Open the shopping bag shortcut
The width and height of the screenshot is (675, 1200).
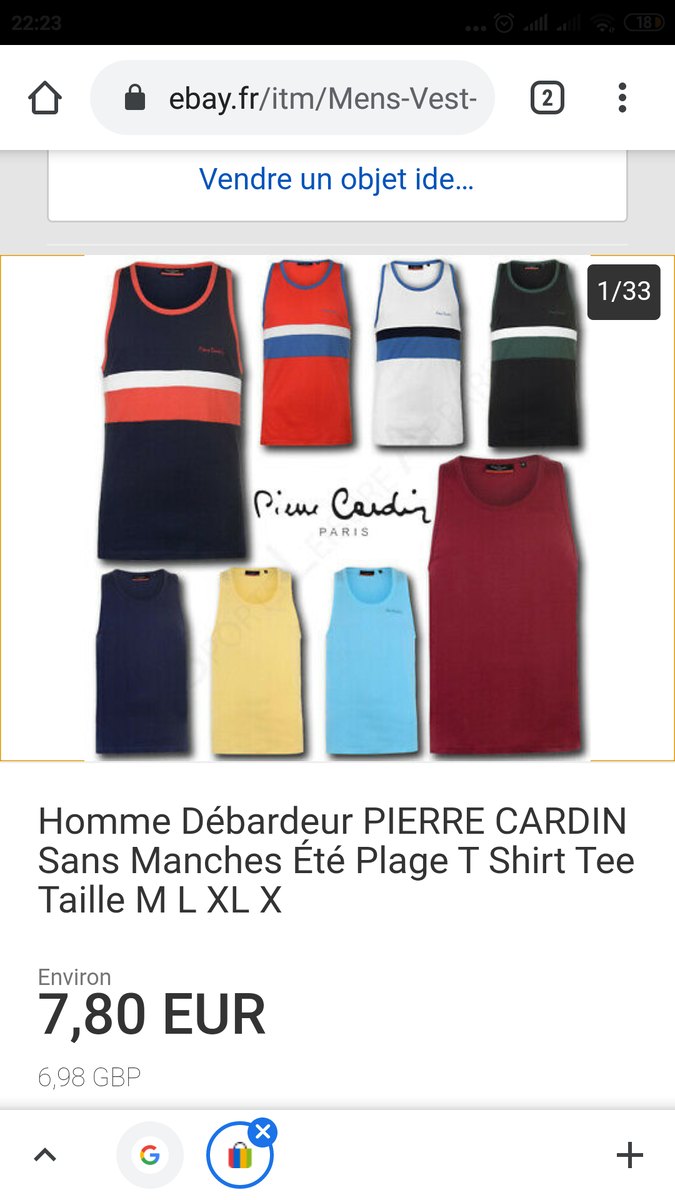point(238,1158)
